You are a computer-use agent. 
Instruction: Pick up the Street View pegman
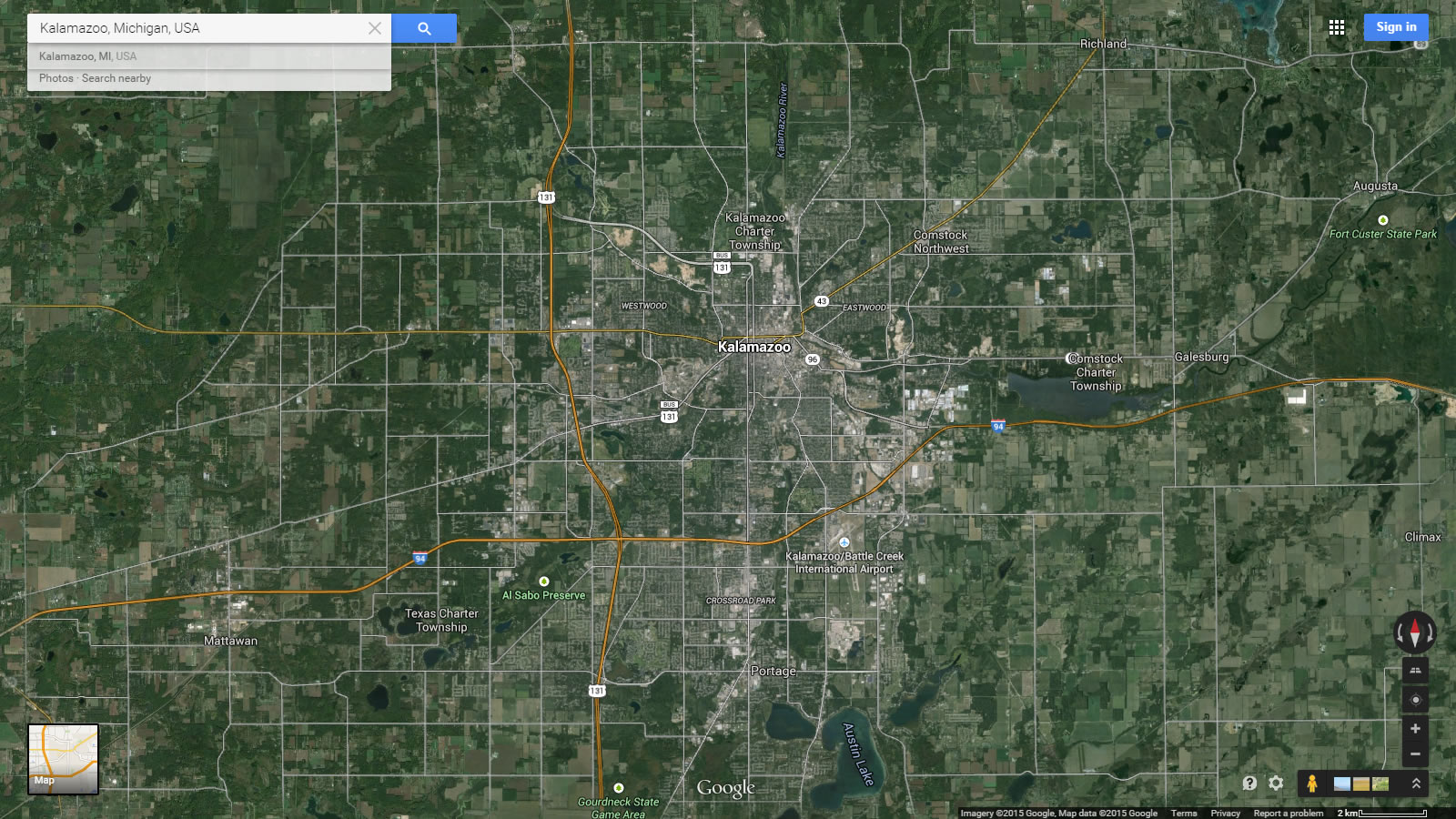[x=1311, y=784]
